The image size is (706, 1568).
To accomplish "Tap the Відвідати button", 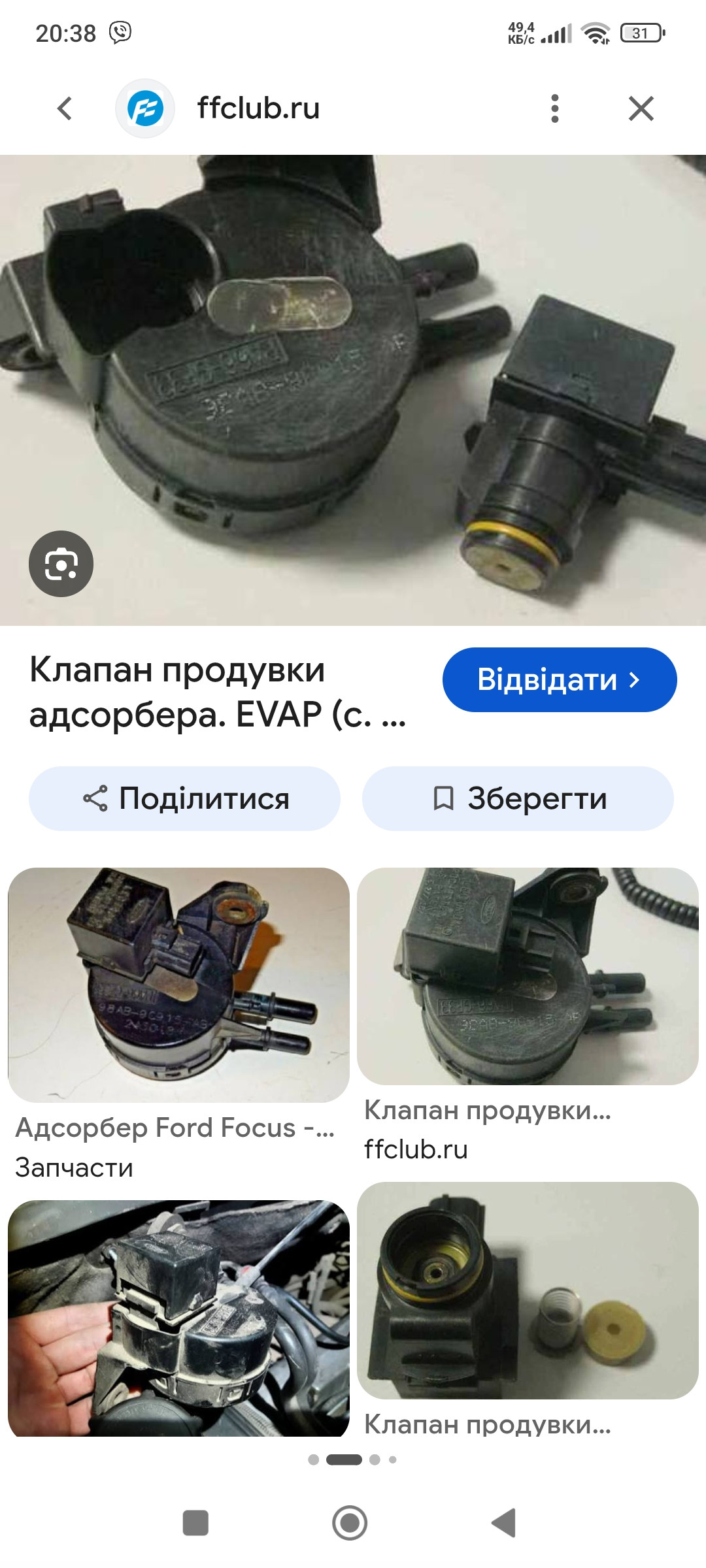I will (x=560, y=679).
